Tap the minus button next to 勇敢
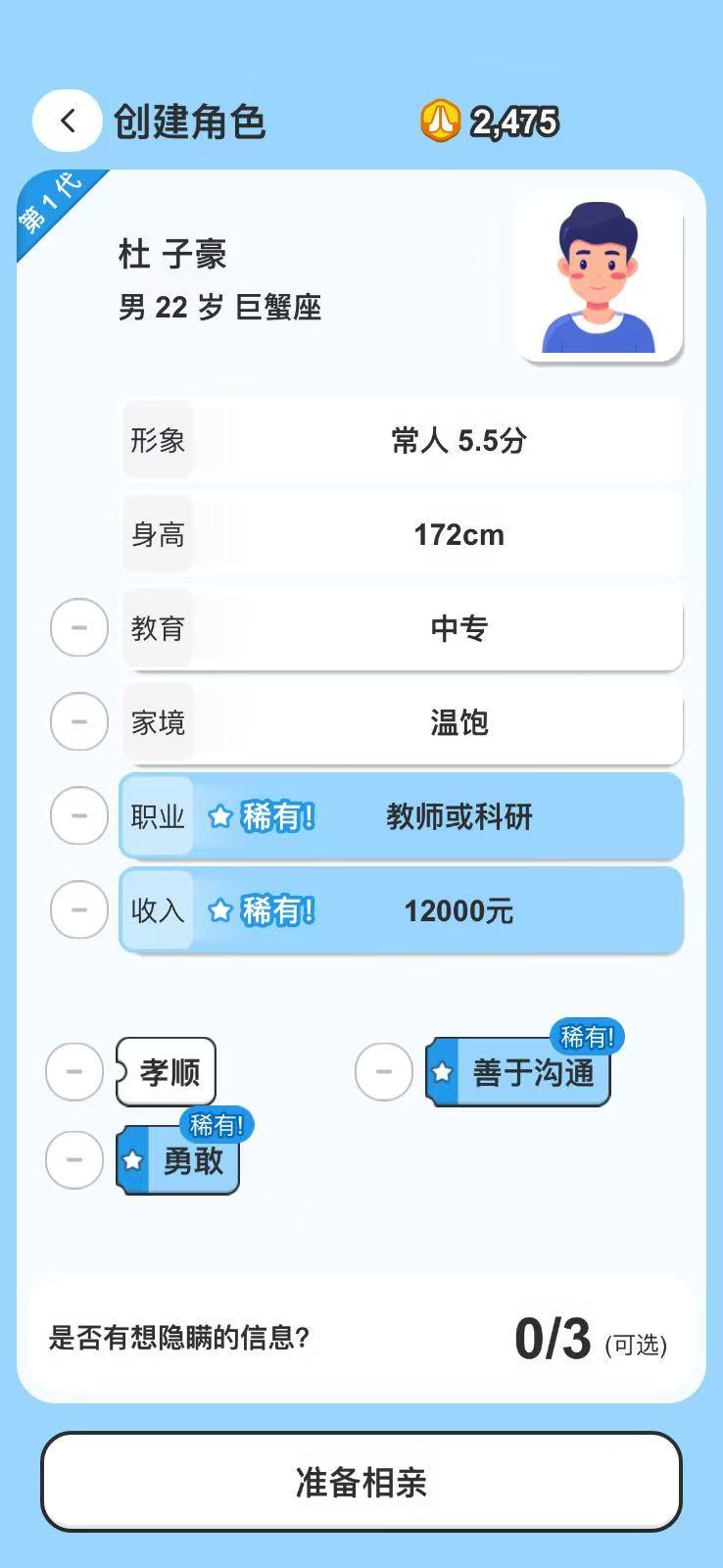The image size is (723, 1568). [74, 1159]
